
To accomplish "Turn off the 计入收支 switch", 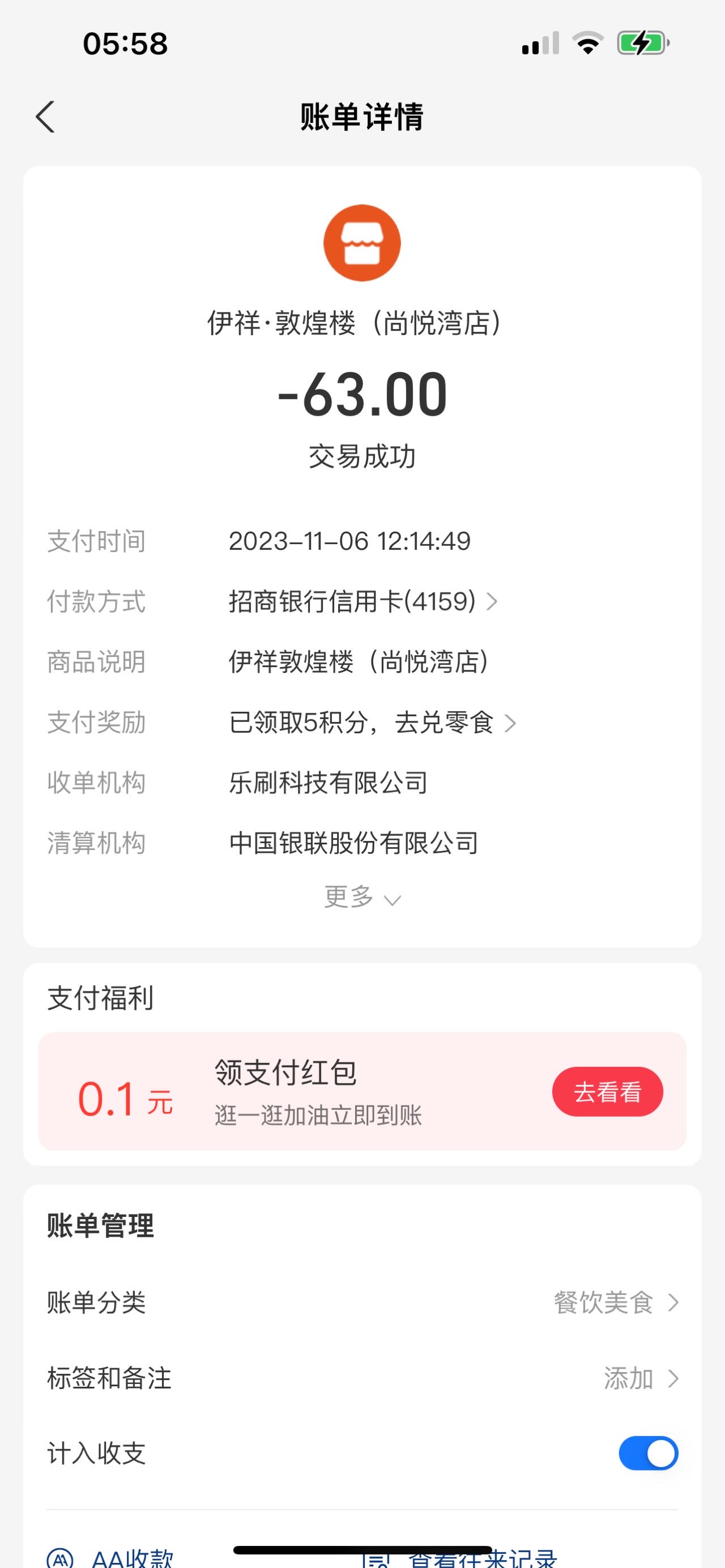I will (649, 1454).
